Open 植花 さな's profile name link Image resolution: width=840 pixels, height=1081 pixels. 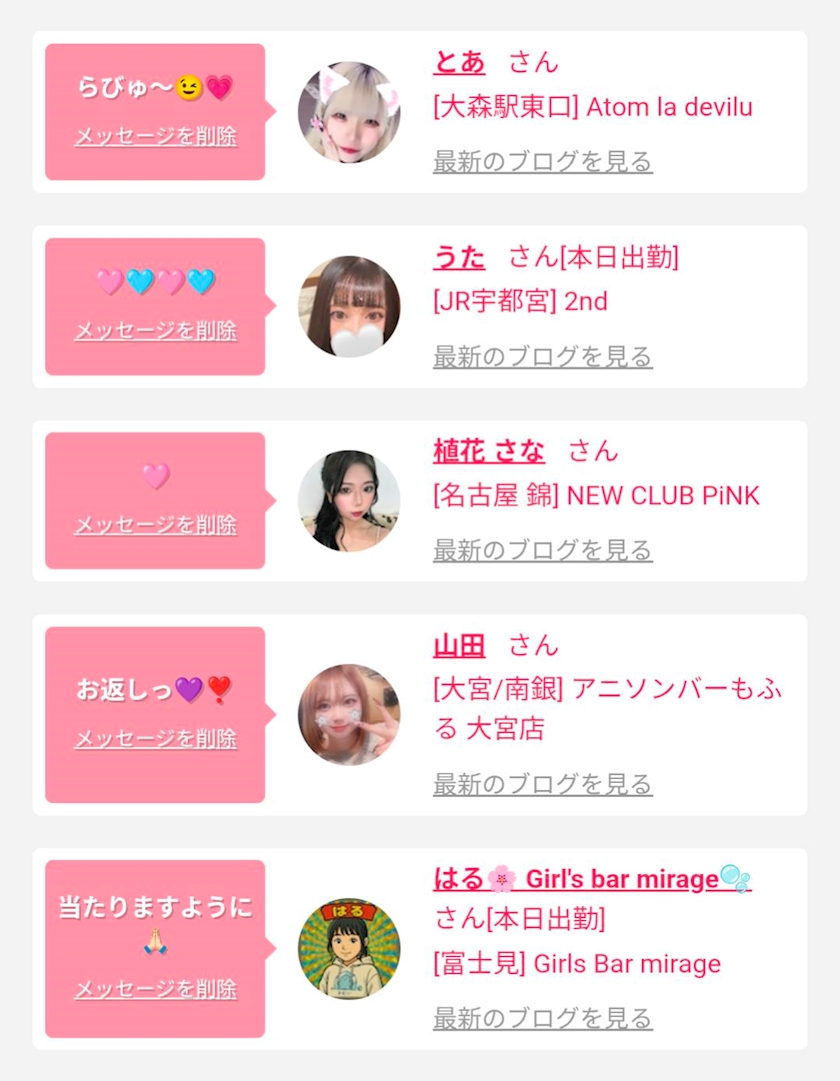coord(489,452)
